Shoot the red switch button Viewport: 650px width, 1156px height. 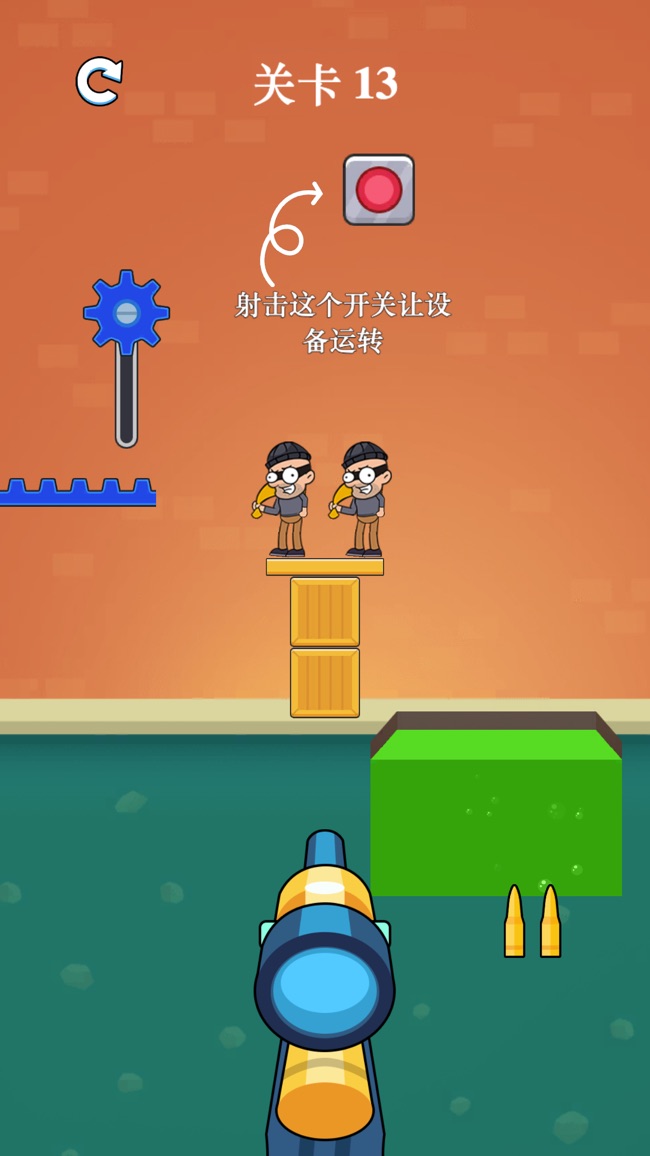pos(379,189)
